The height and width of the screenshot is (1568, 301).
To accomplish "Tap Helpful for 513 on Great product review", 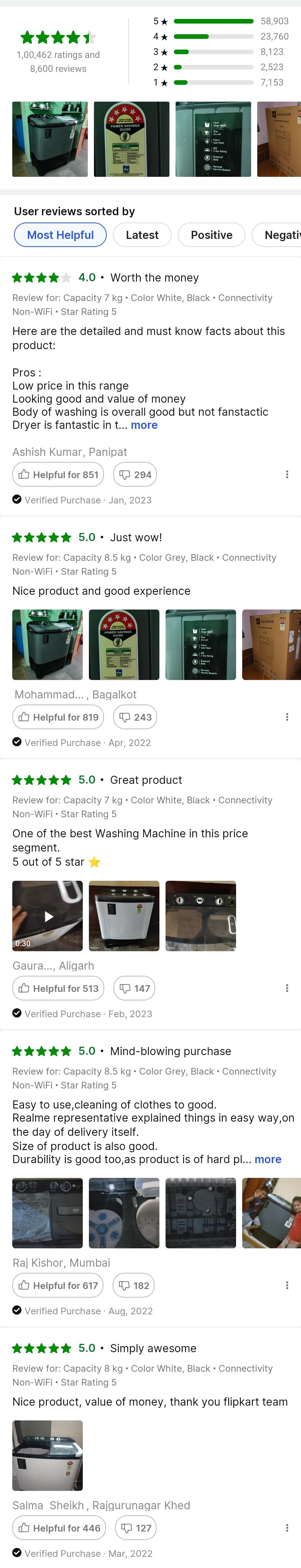I will (x=59, y=989).
